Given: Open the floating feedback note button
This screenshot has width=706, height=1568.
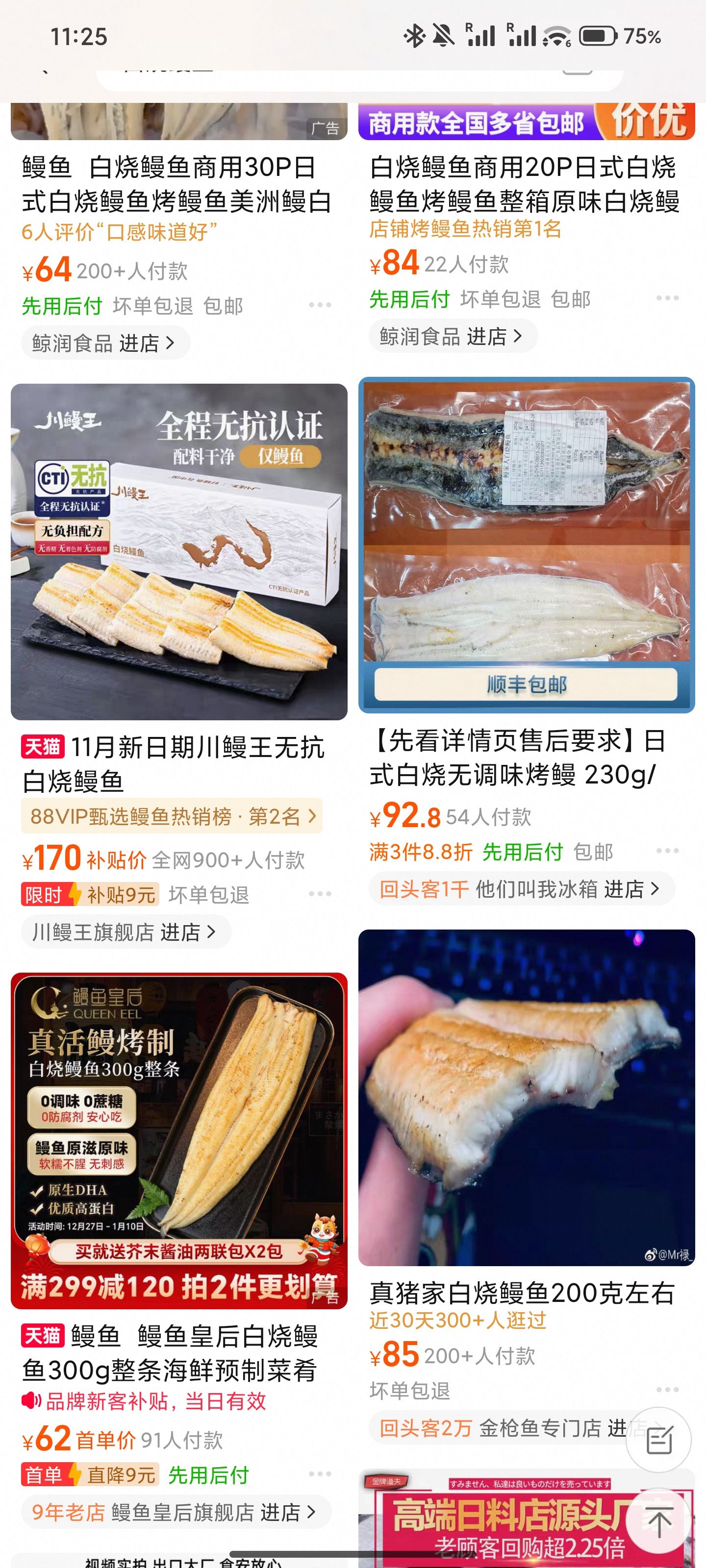Looking at the screenshot, I should pos(658,1440).
